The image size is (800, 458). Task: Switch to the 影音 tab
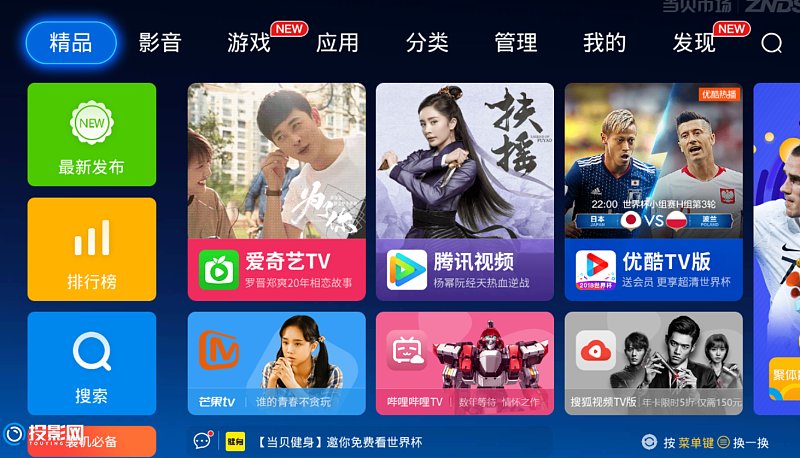(160, 43)
